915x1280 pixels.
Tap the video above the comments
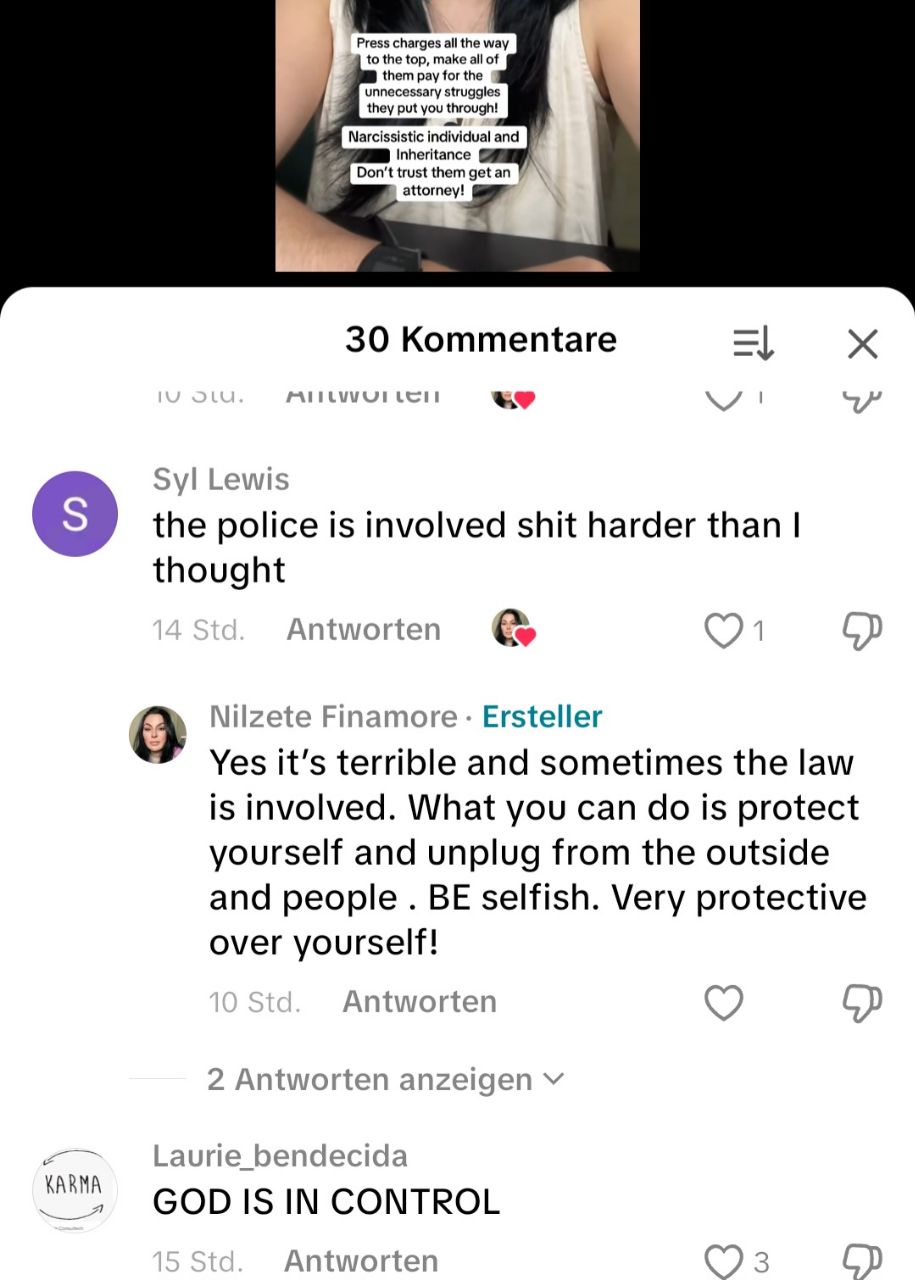pos(457,135)
